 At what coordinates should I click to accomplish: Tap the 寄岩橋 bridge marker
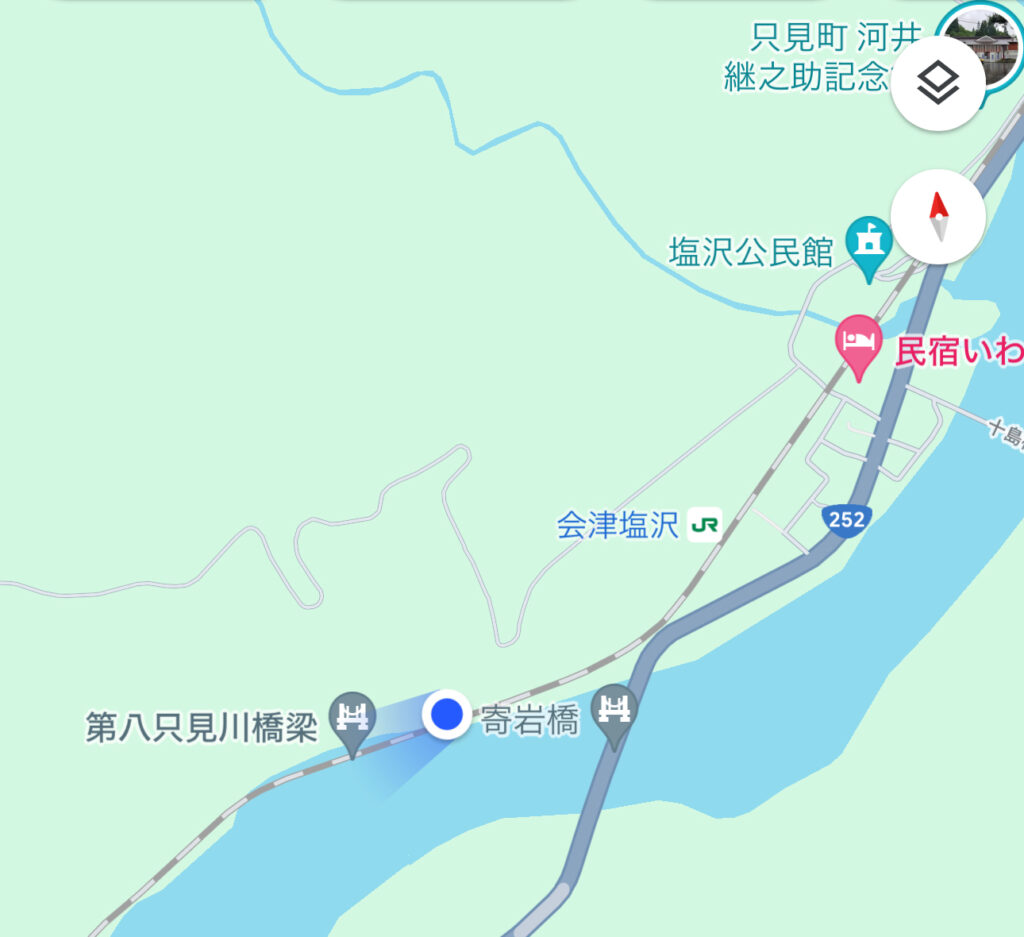click(614, 714)
